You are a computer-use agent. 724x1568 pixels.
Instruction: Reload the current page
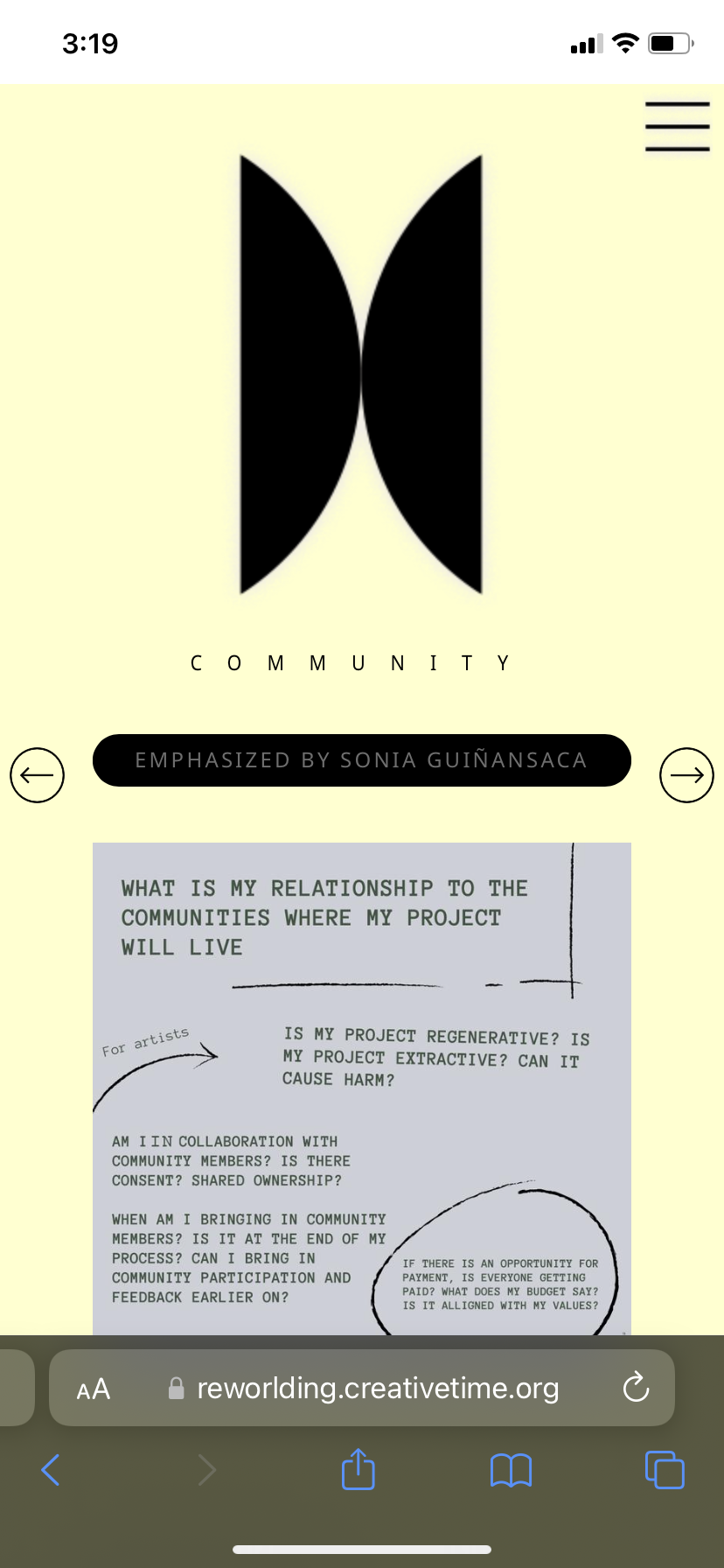(x=636, y=1388)
